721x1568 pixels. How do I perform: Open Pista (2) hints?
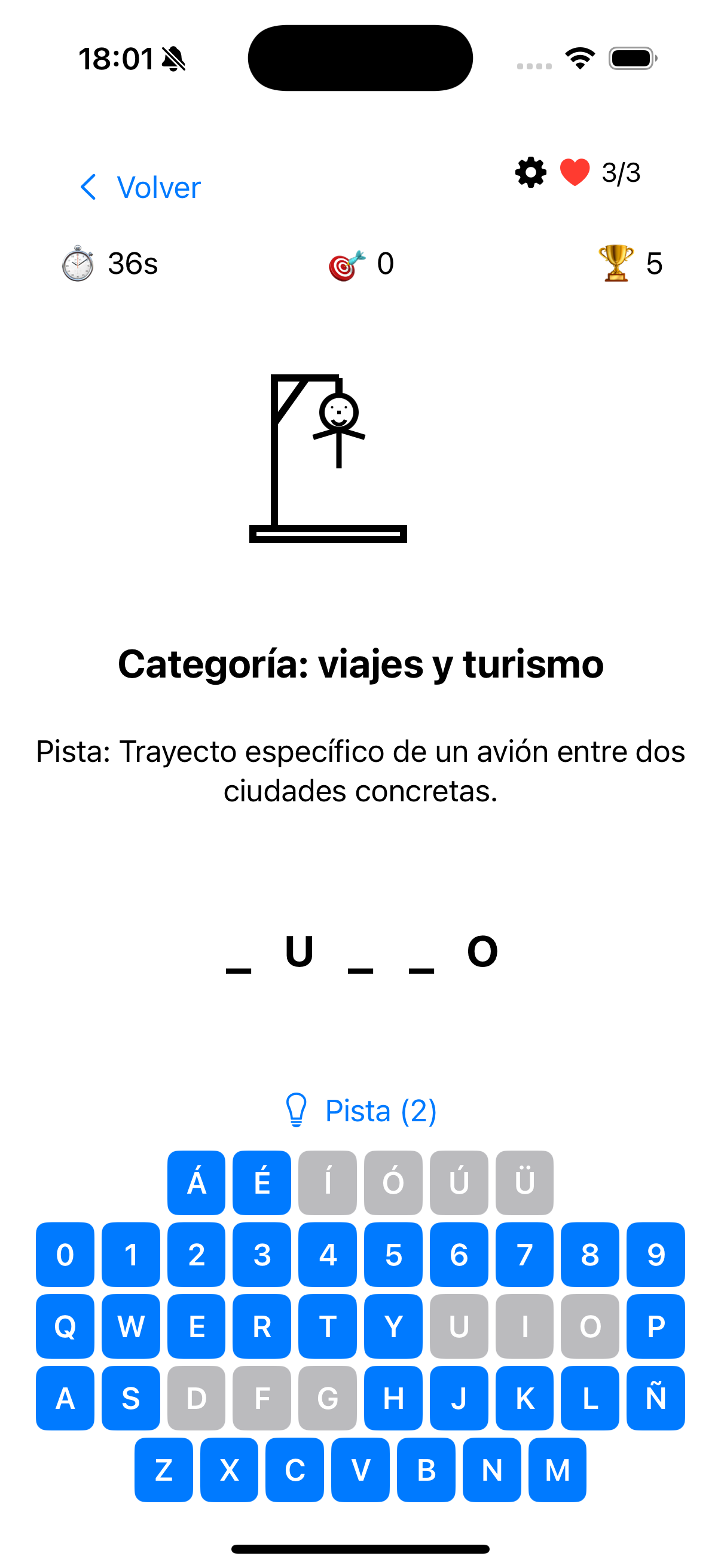click(380, 1111)
